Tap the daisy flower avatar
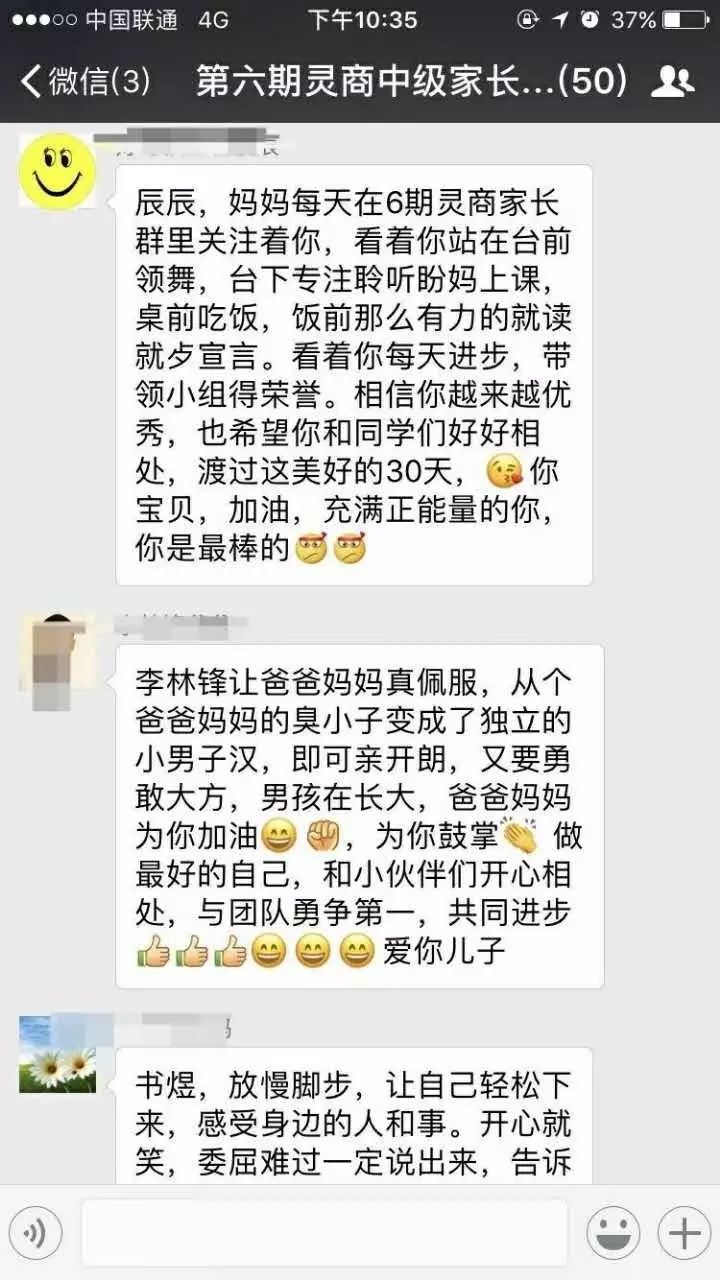720x1280 pixels. [57, 1056]
